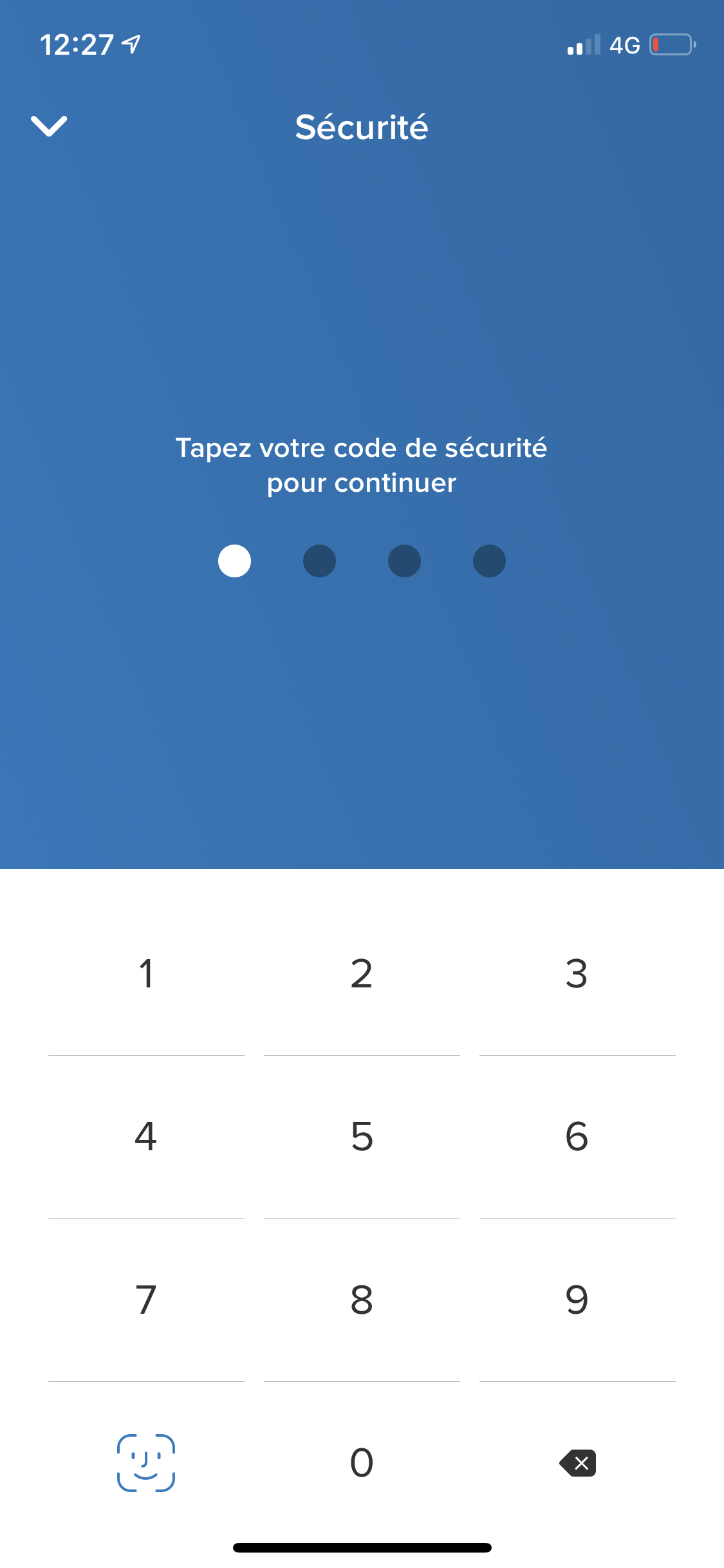Tap the number 6 key
Viewport: 724px width, 1568px height.
pyautogui.click(x=577, y=1137)
